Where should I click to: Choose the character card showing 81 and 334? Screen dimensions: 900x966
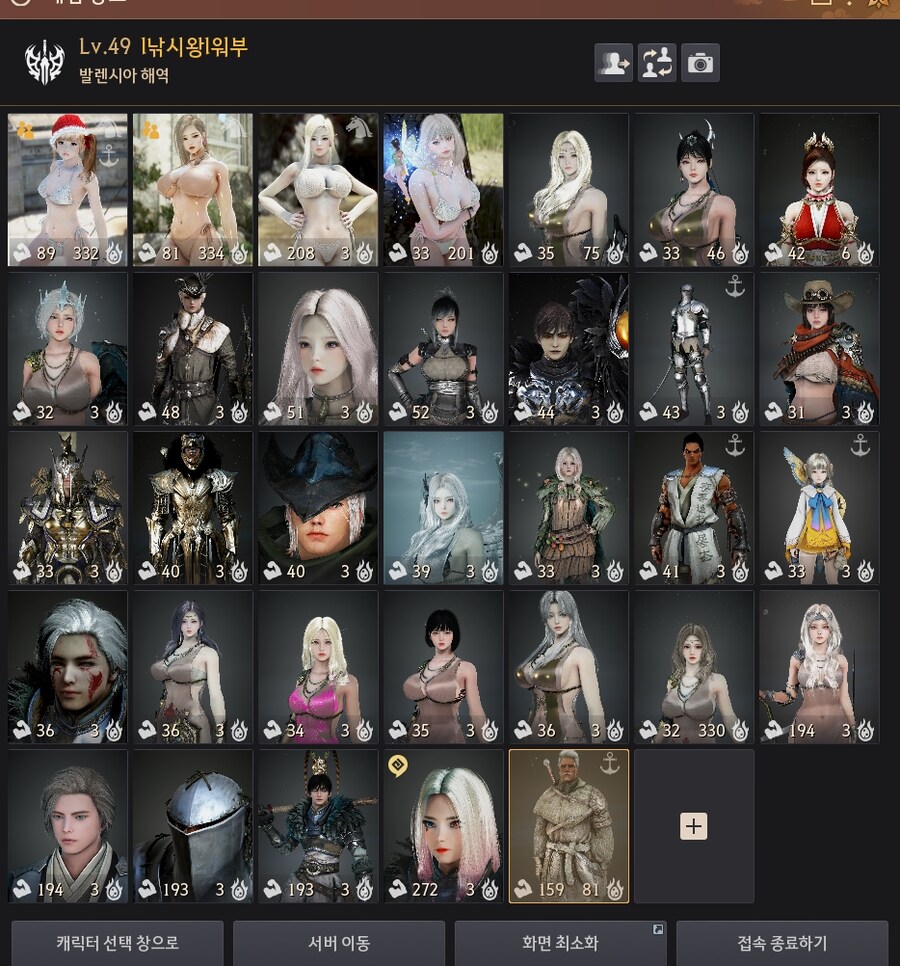pyautogui.click(x=193, y=190)
